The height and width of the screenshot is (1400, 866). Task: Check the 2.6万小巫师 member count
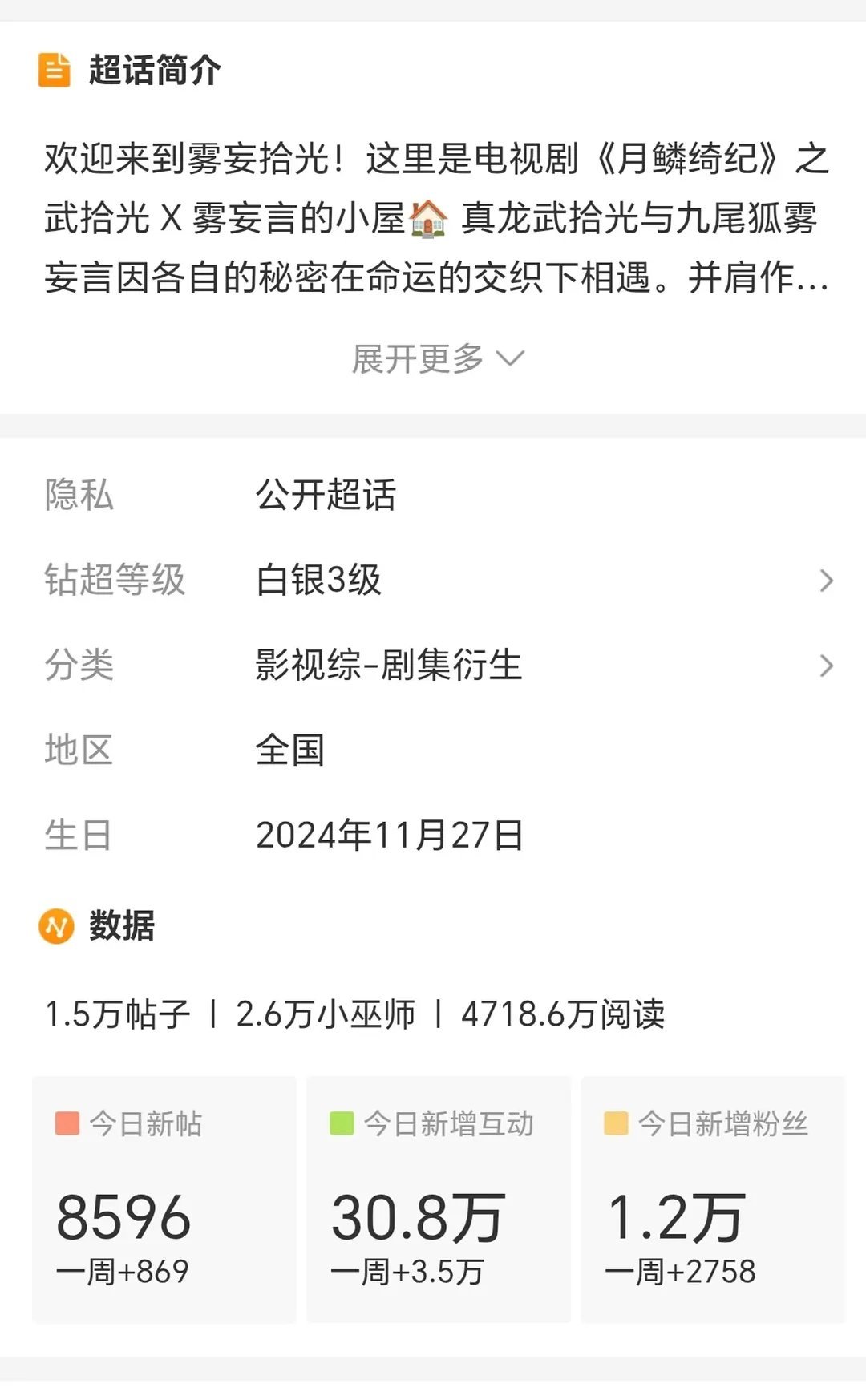click(325, 1013)
